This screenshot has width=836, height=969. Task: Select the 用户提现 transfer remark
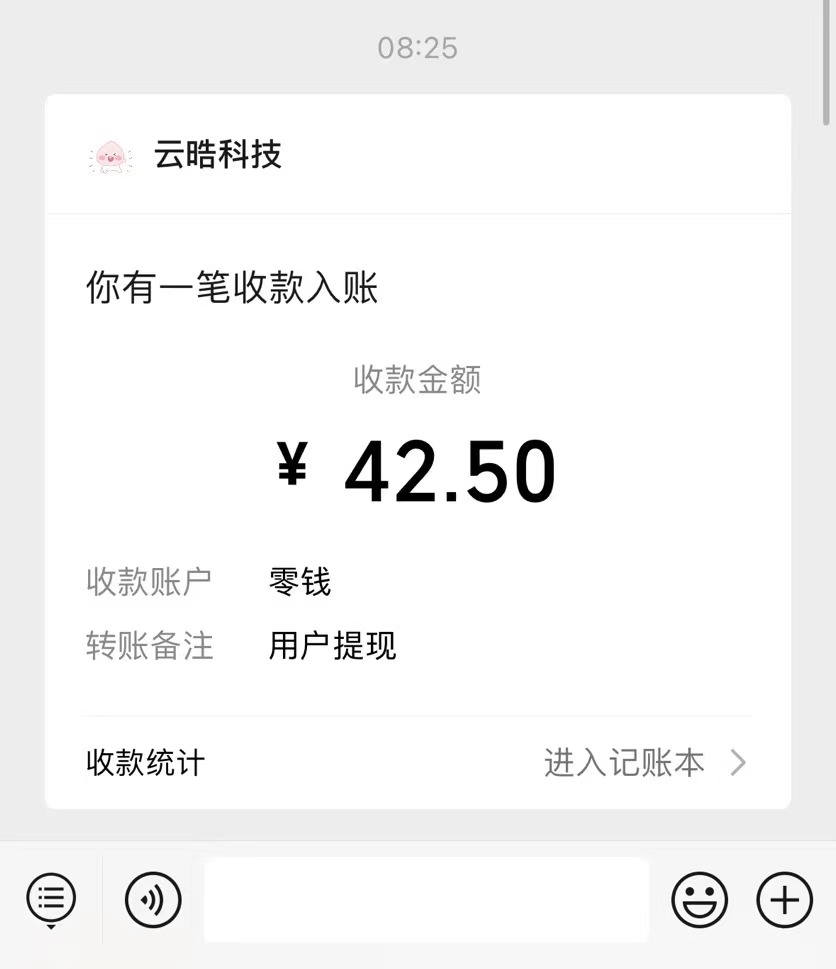332,647
